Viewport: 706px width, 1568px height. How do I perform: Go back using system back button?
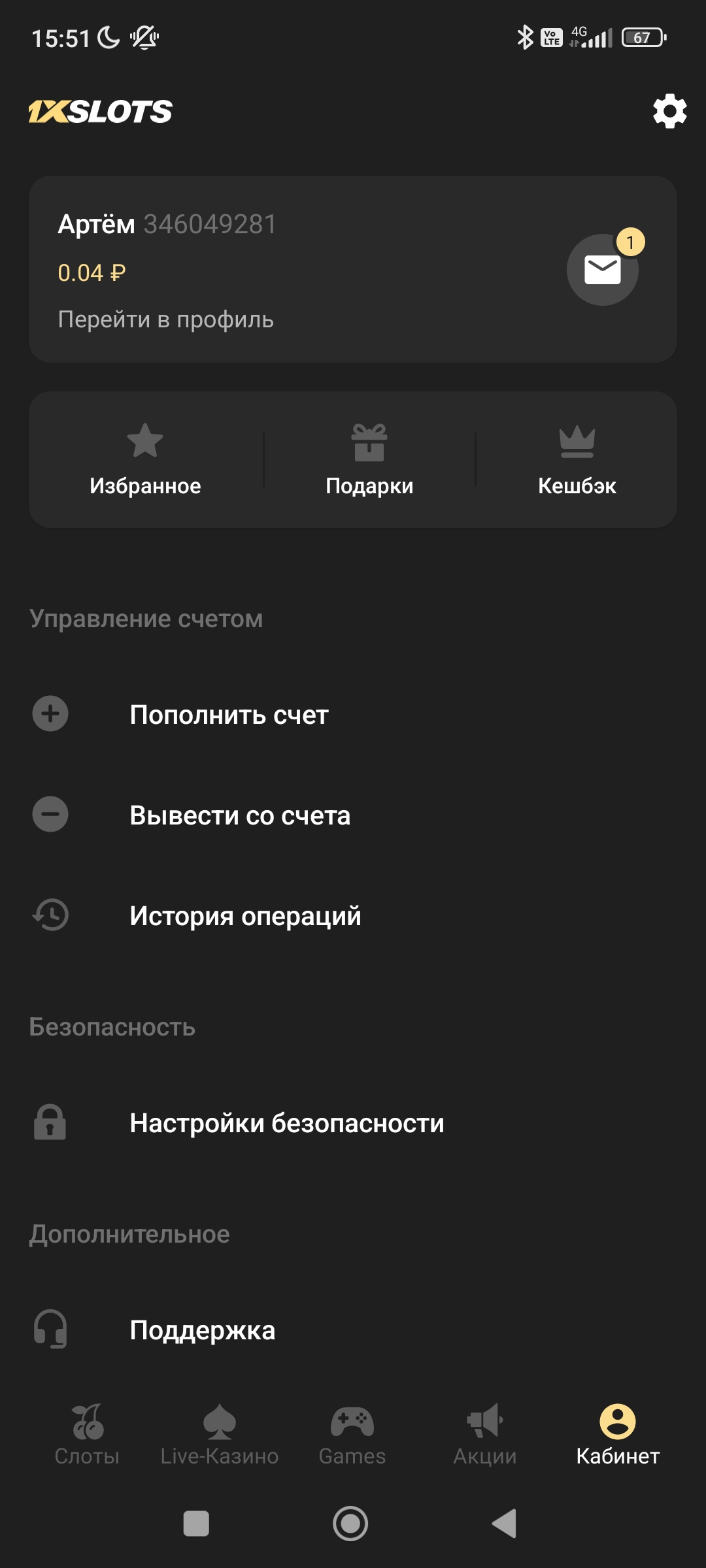(x=505, y=1524)
